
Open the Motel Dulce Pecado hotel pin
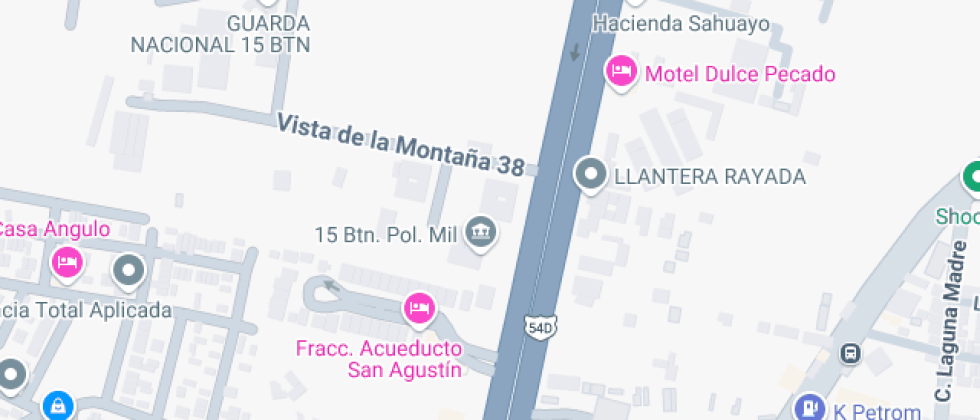tap(621, 71)
